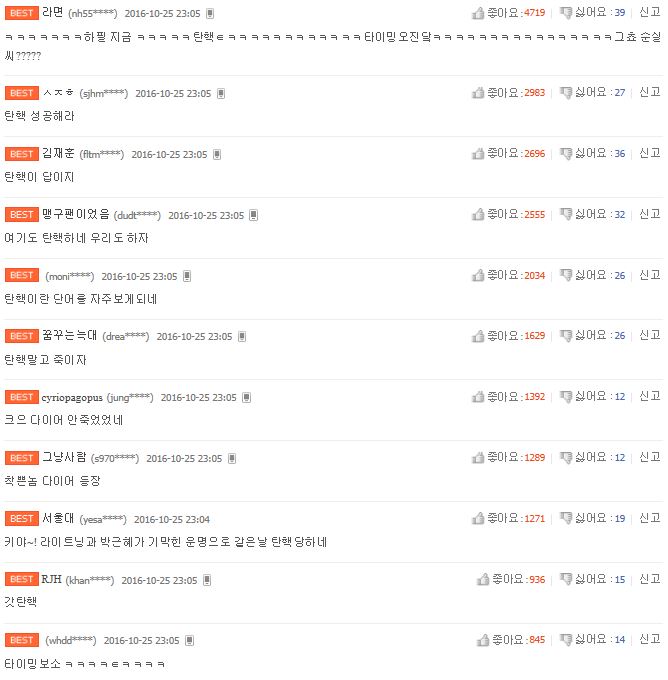Image resolution: width=668 pixels, height=680 pixels.
Task: Report the sjhm**** comment
Action: (650, 92)
